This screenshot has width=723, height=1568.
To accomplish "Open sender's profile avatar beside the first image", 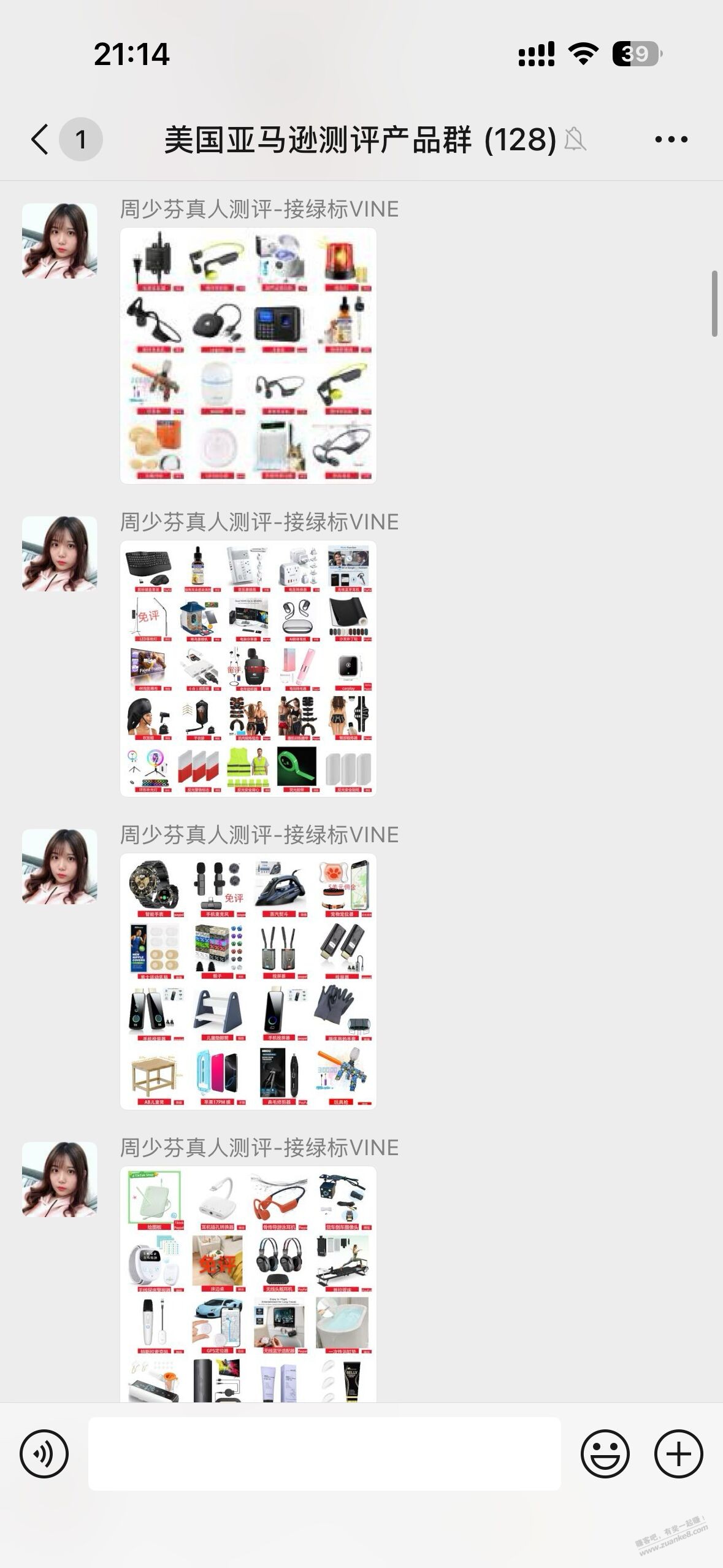I will 59,241.
